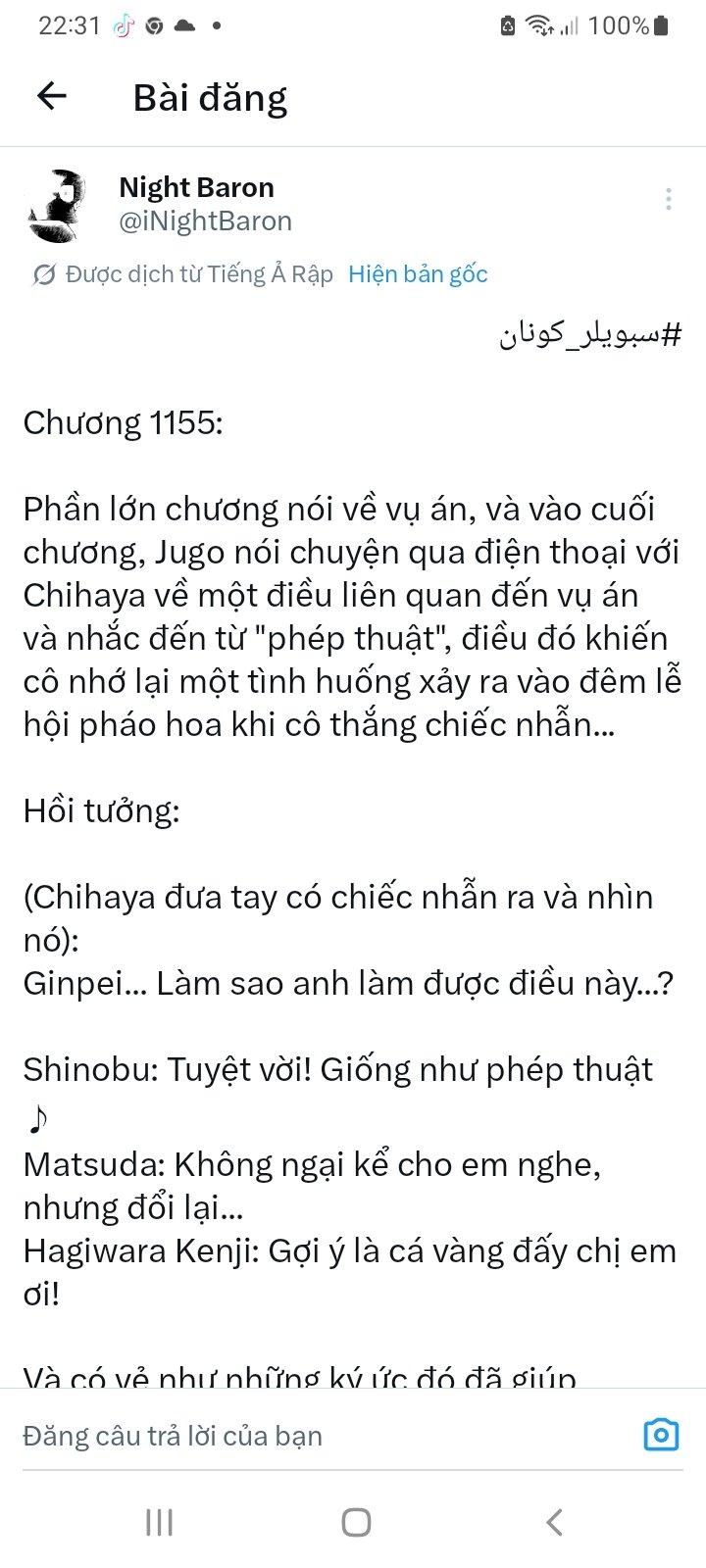The width and height of the screenshot is (706, 1568).
Task: Open recent apps from the navigation bar
Action: (x=159, y=1522)
